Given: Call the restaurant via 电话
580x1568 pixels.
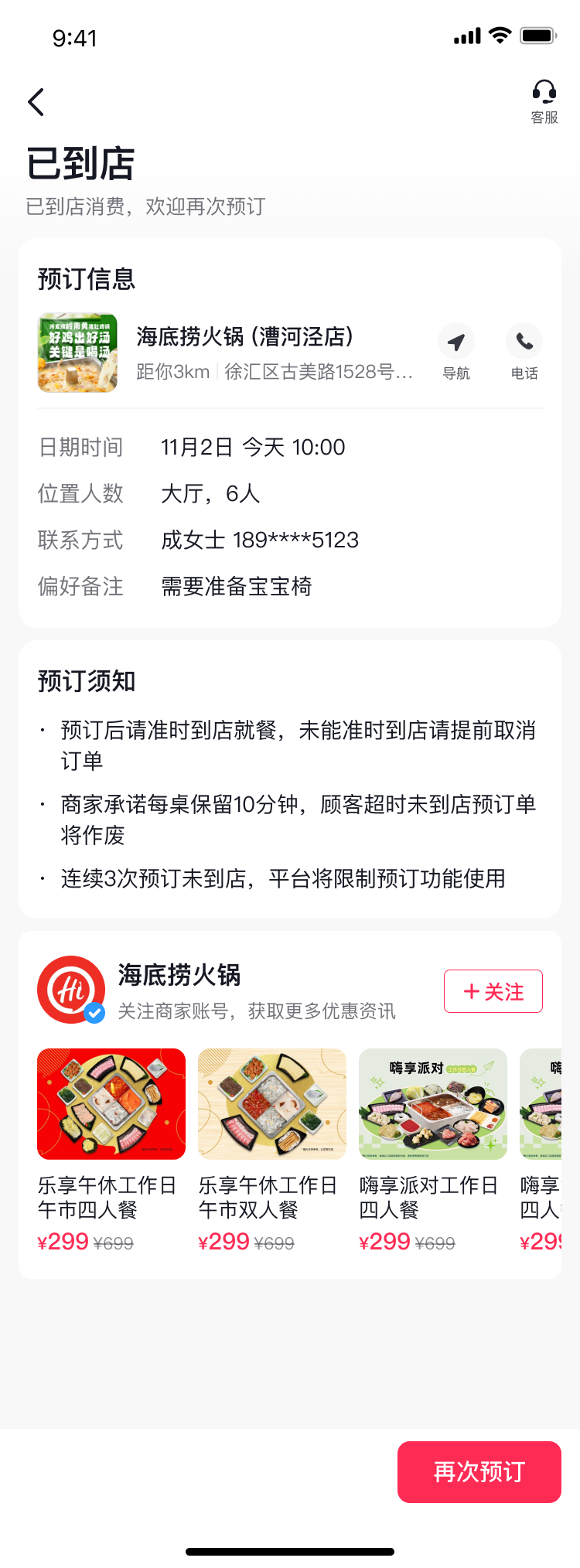Looking at the screenshot, I should (x=524, y=351).
